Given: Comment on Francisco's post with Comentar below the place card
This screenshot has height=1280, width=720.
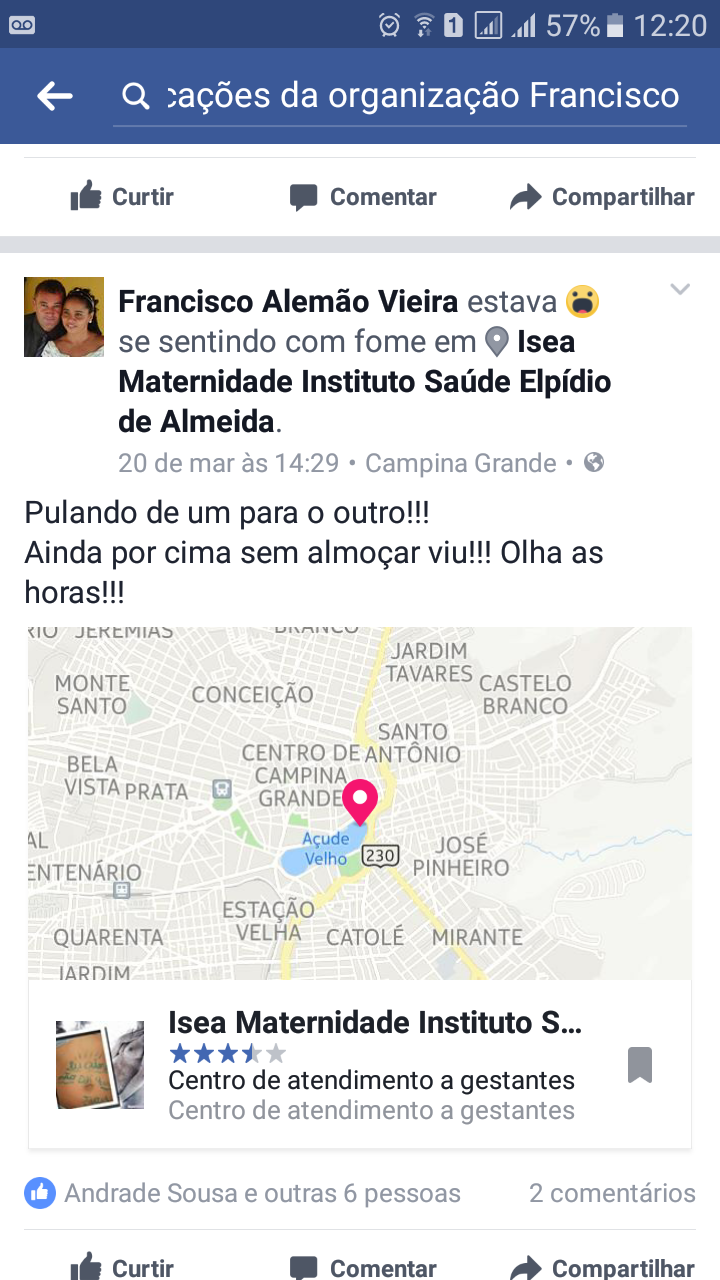Looking at the screenshot, I should click(363, 1267).
